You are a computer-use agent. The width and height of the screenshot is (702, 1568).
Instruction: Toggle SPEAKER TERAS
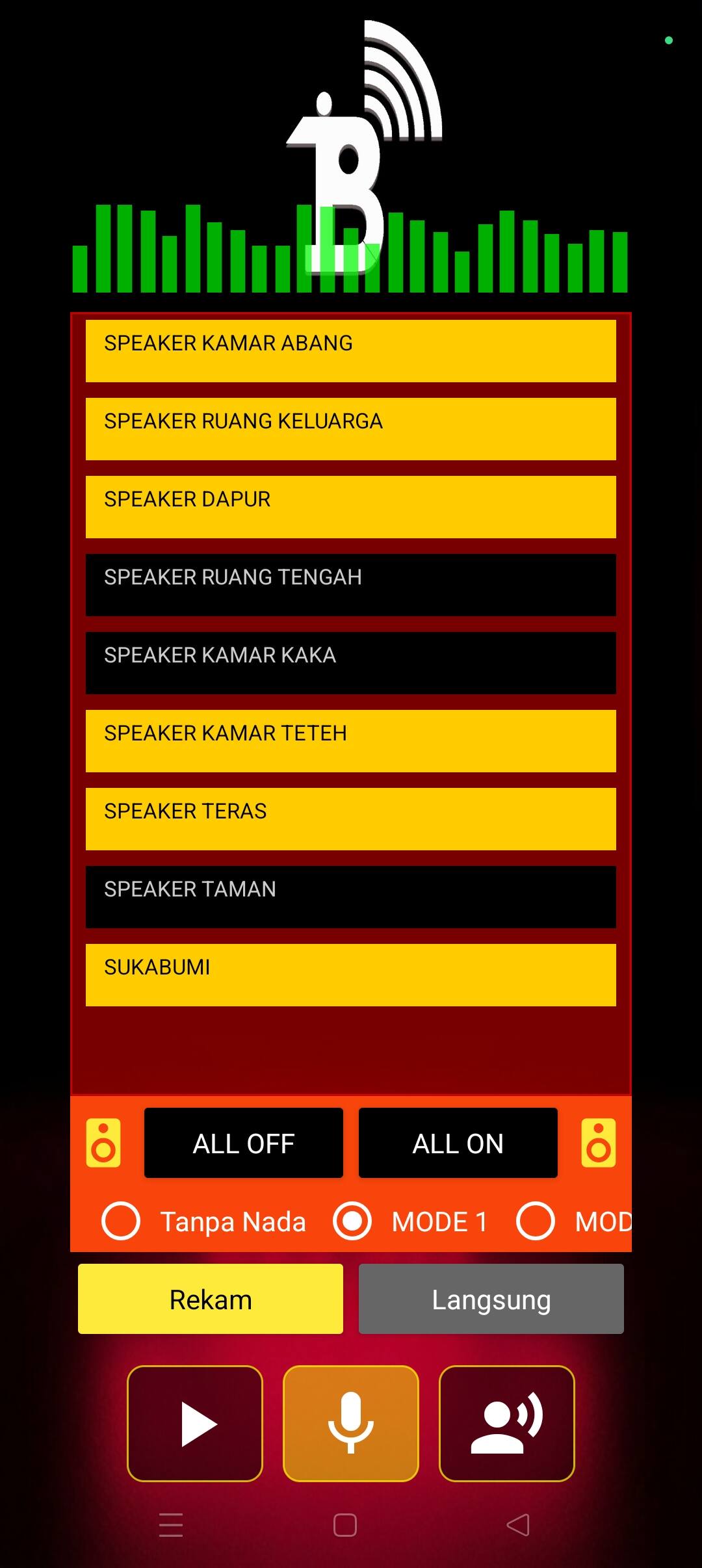click(x=351, y=819)
